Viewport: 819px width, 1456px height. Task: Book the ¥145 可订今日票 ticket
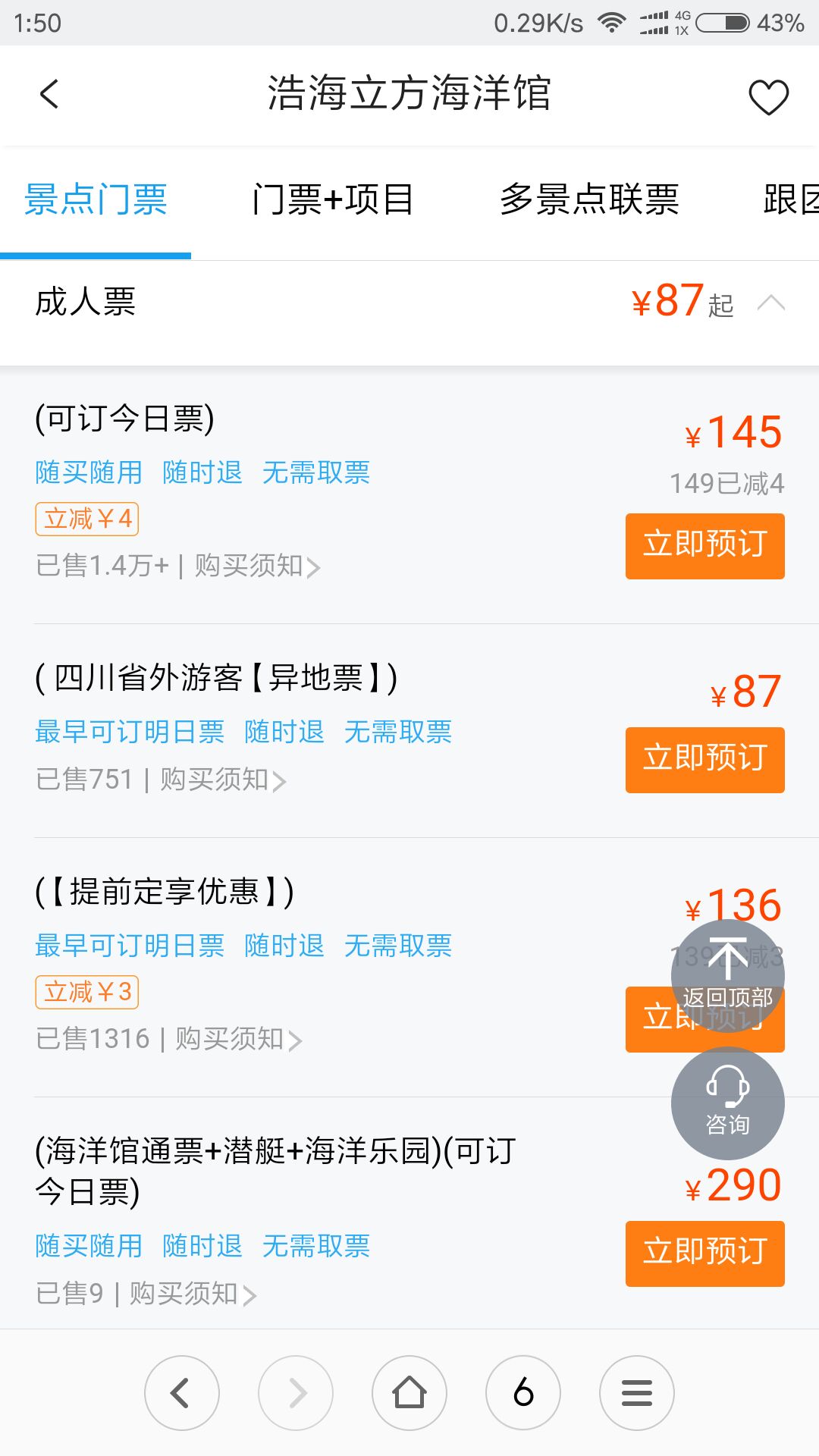click(704, 546)
